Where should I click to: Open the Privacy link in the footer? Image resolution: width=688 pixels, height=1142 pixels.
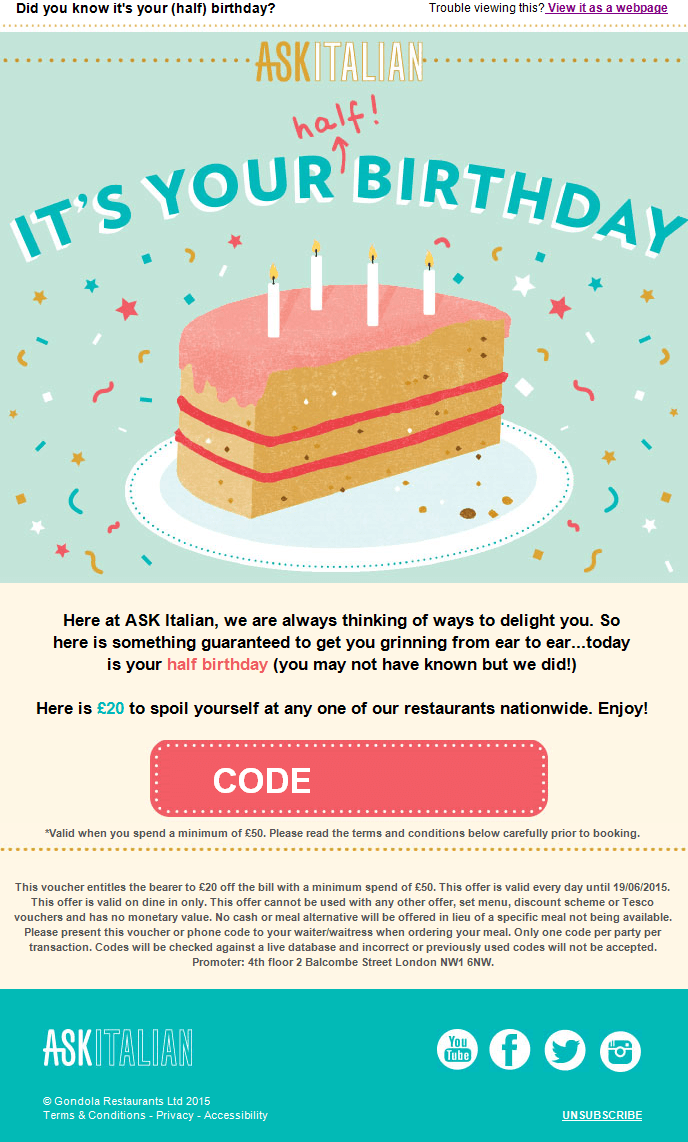tap(175, 1115)
